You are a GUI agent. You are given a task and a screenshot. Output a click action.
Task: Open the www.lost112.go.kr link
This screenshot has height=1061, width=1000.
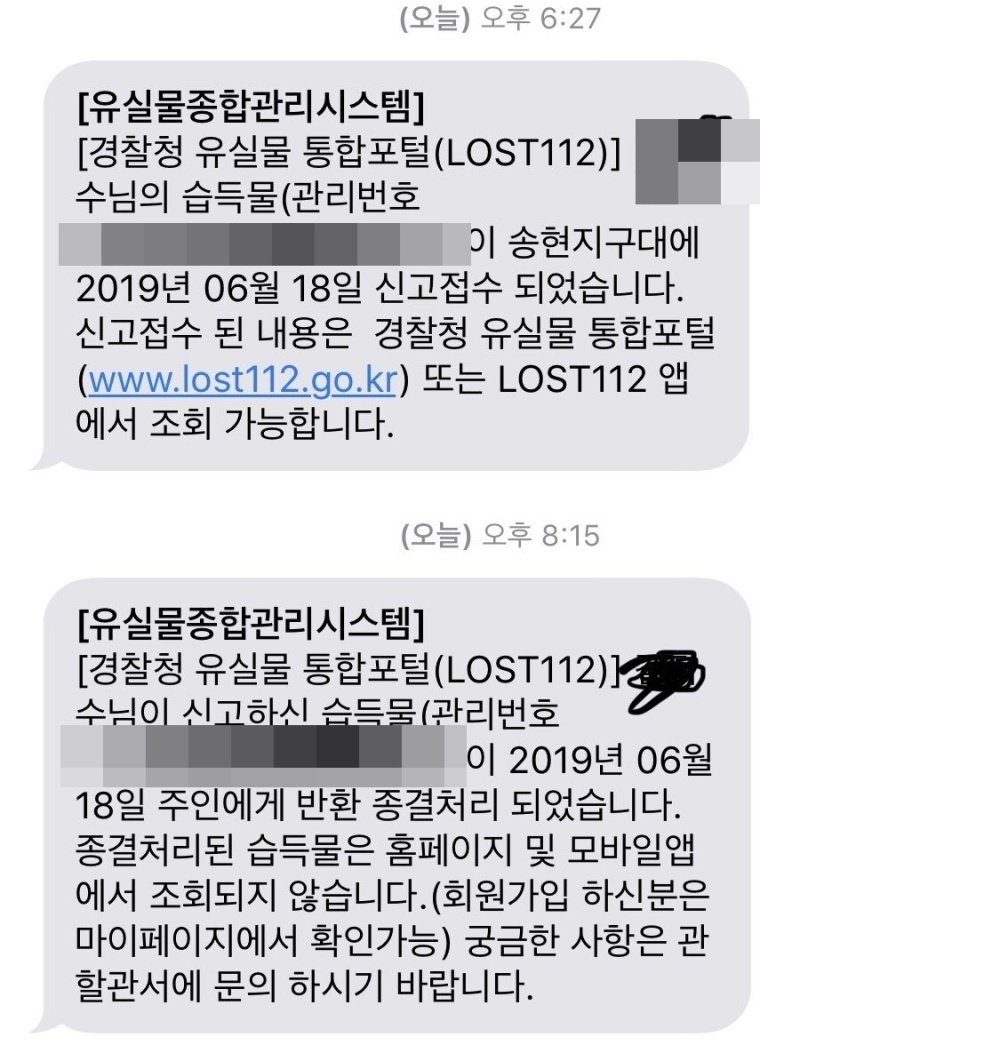pyautogui.click(x=244, y=380)
